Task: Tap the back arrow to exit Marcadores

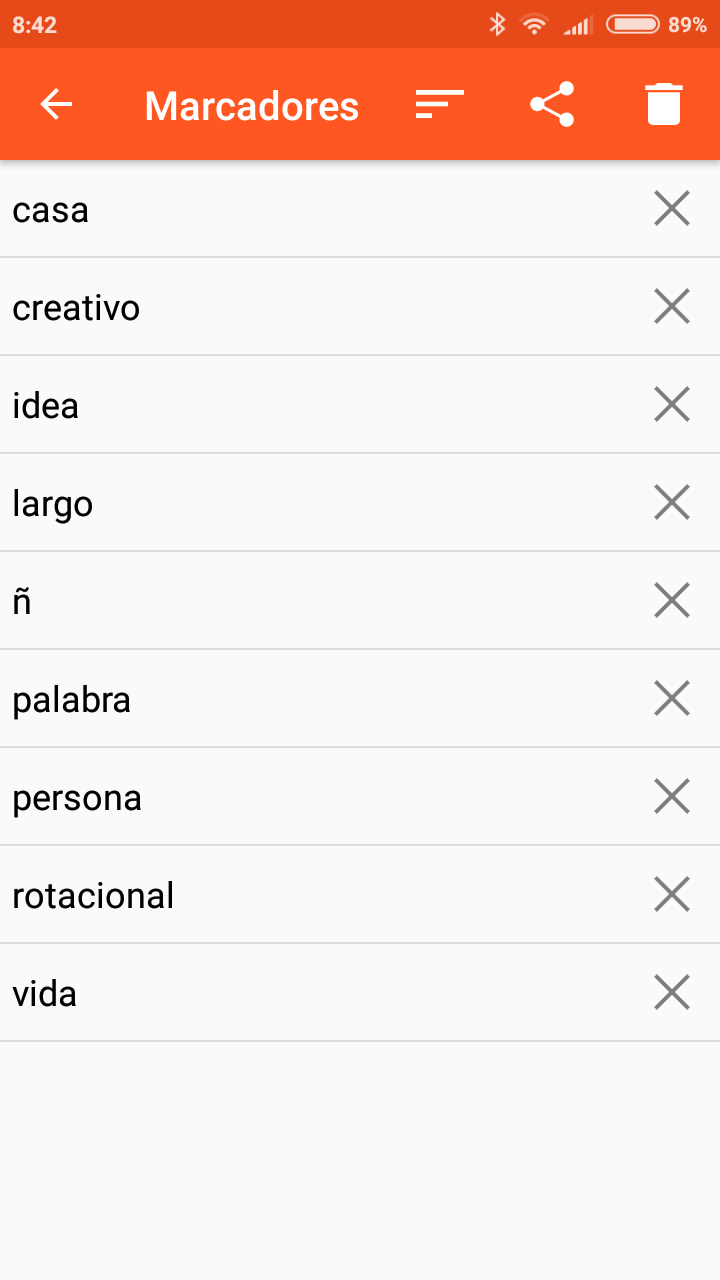Action: (x=56, y=104)
